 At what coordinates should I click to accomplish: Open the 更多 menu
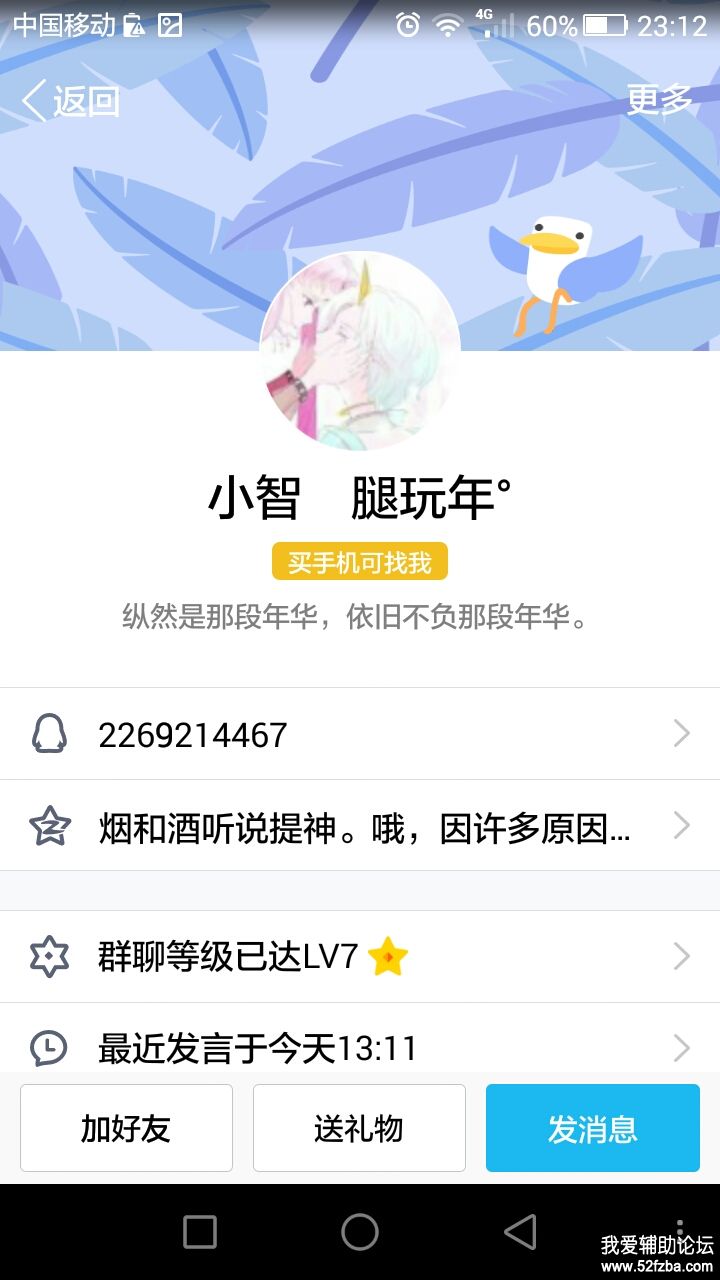point(659,99)
